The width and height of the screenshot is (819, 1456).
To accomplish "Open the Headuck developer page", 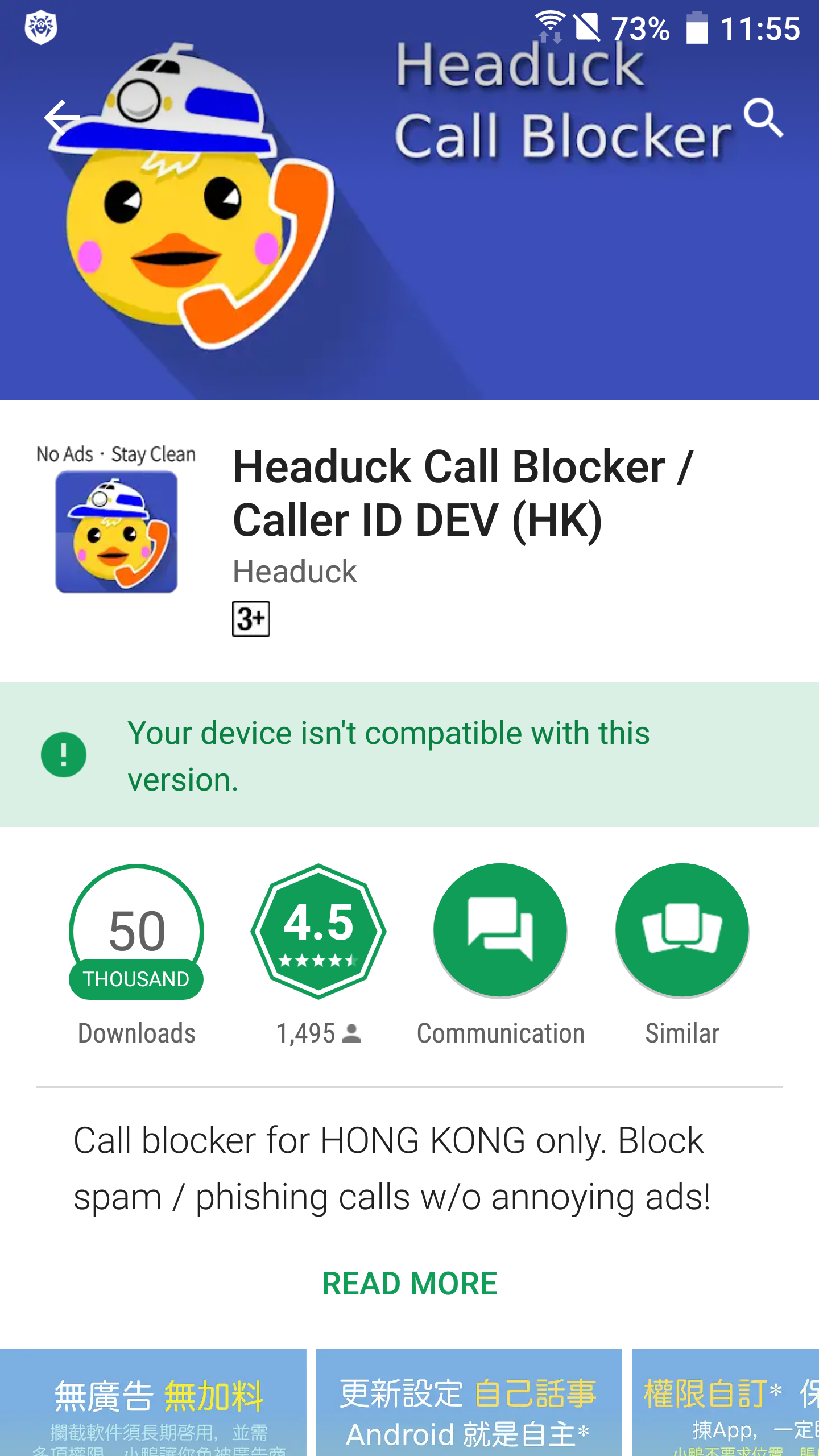I will [295, 571].
